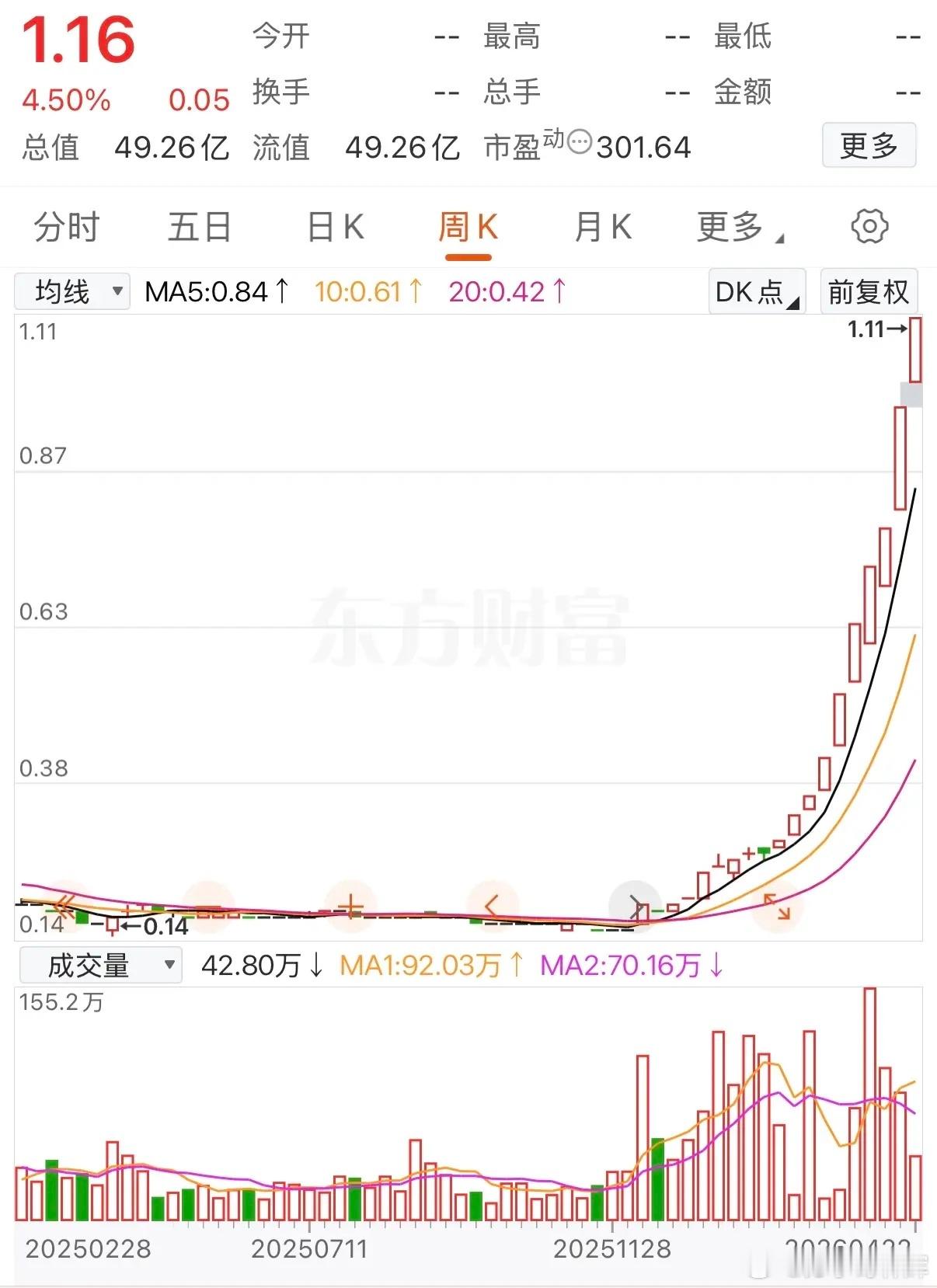Toggle MA5 line via its MA5:0.84 label
This screenshot has width=937, height=1288.
click(x=211, y=291)
